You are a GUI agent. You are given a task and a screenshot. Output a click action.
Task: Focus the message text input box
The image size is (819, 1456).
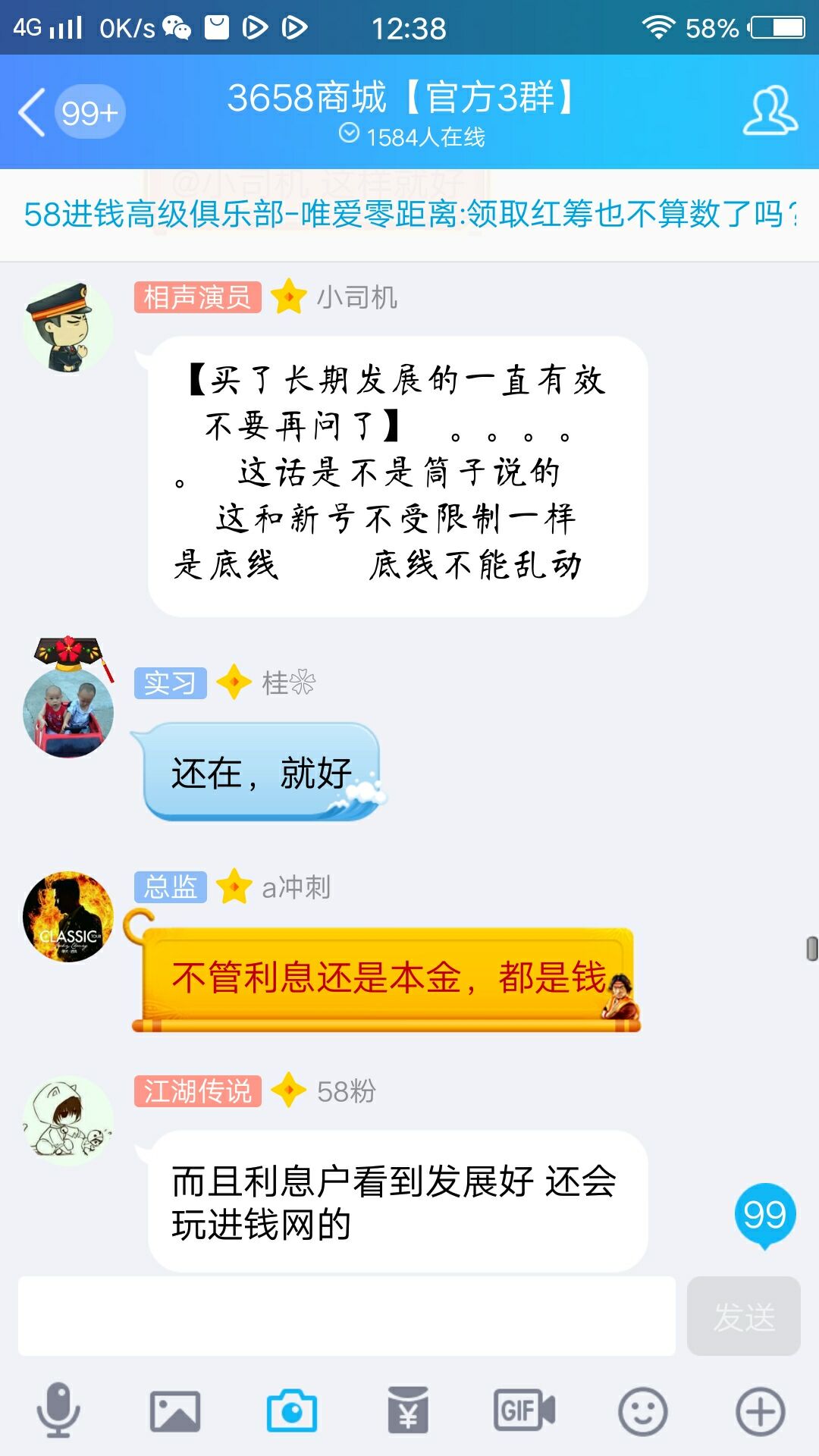[347, 1316]
